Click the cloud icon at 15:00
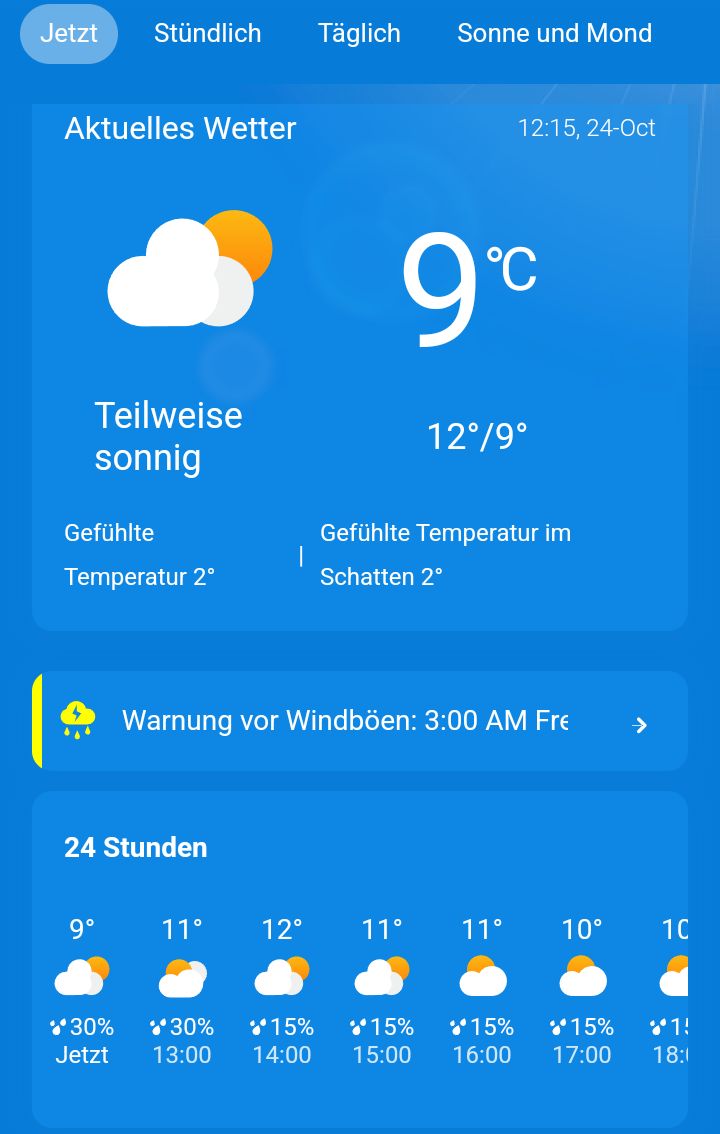Screen dimensions: 720x1134 382,974
